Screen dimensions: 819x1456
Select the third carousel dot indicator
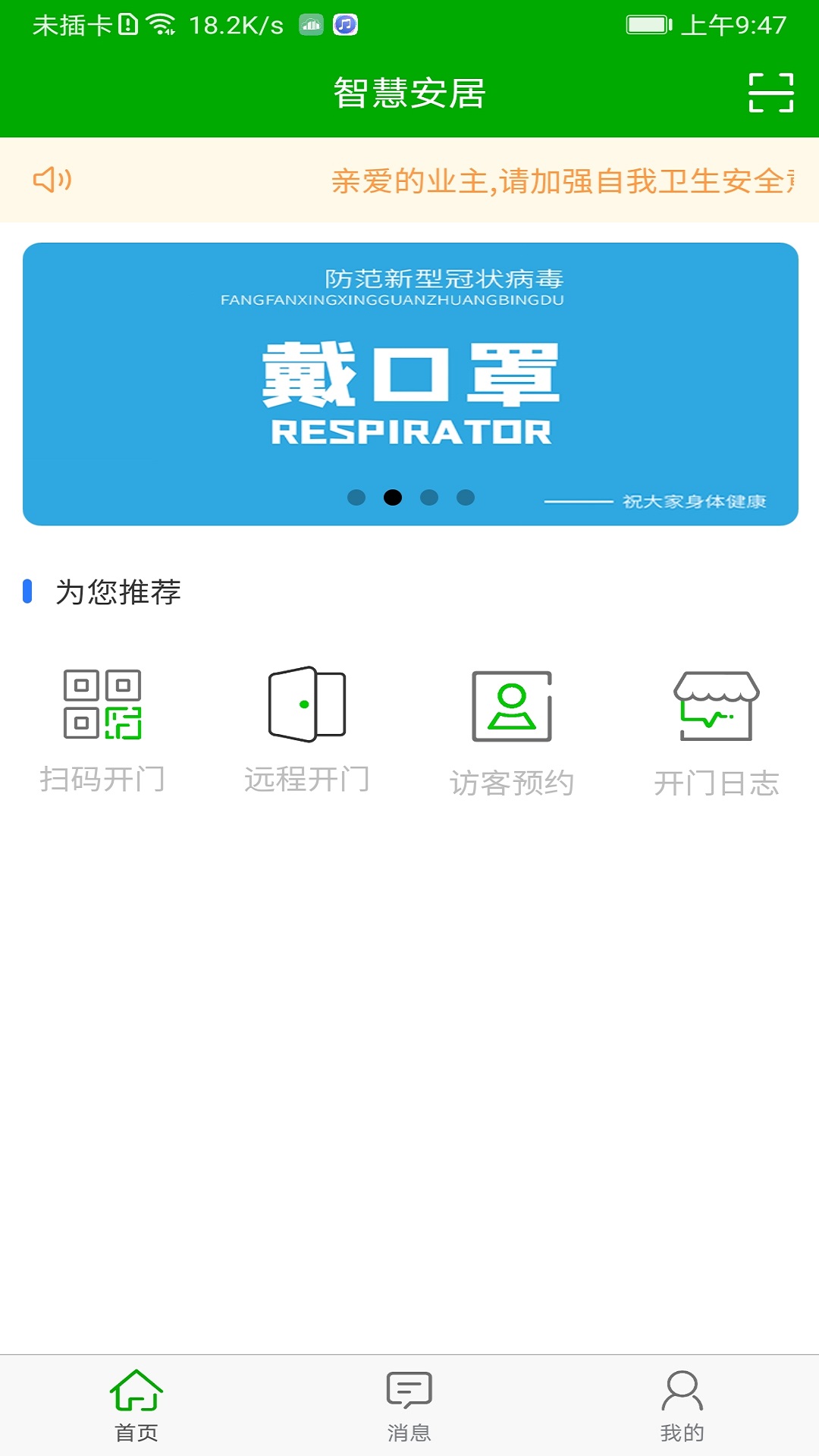pyautogui.click(x=430, y=497)
